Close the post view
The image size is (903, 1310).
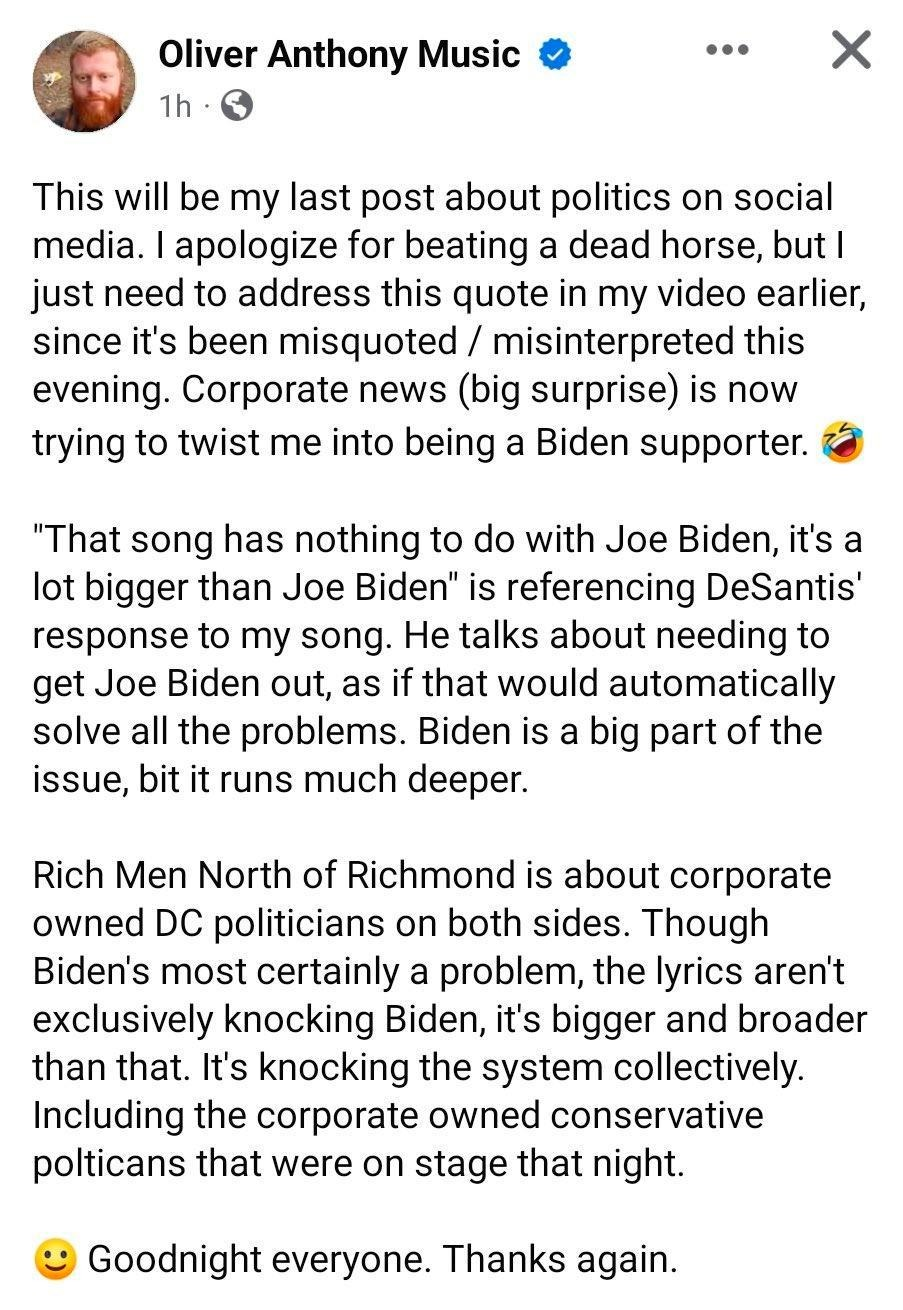850,50
